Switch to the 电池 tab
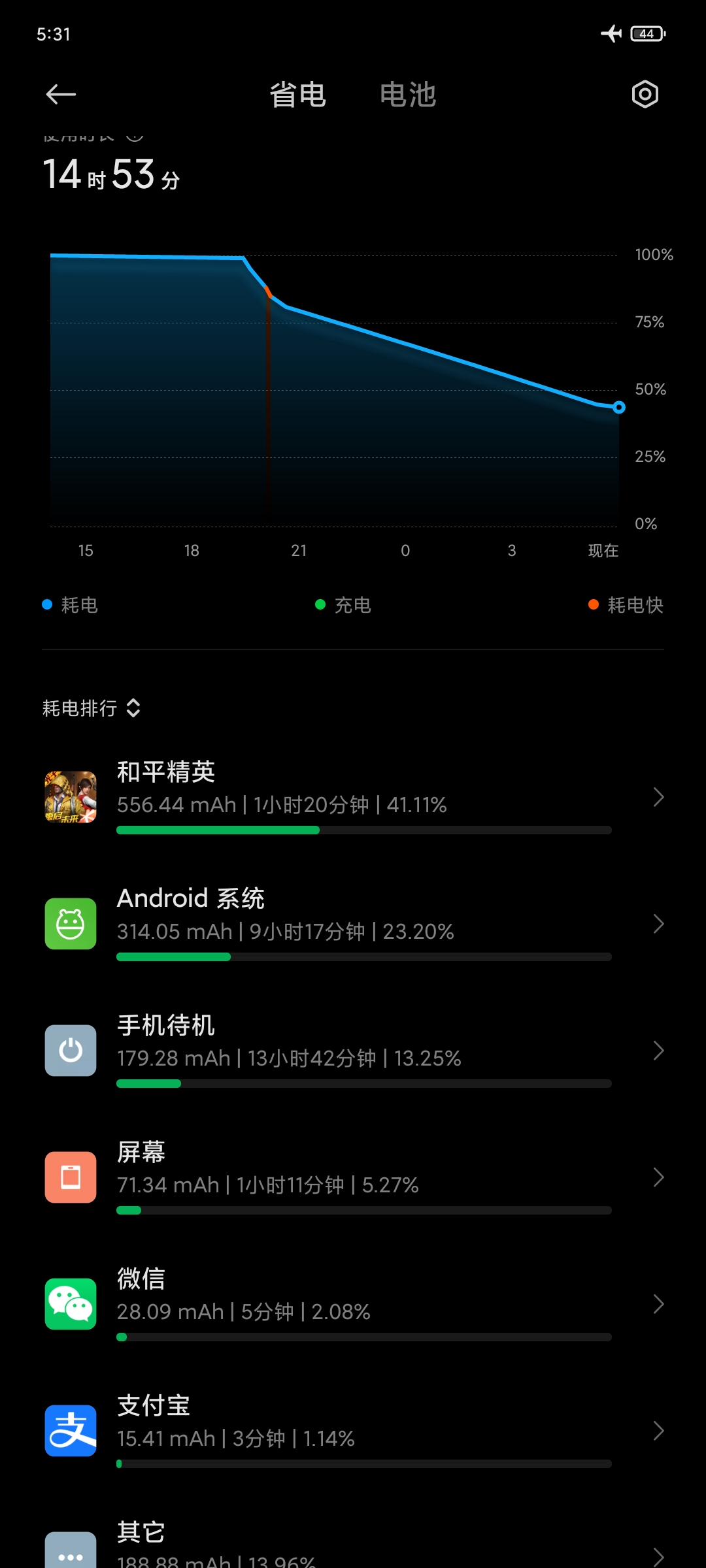This screenshot has width=706, height=1568. pyautogui.click(x=408, y=95)
